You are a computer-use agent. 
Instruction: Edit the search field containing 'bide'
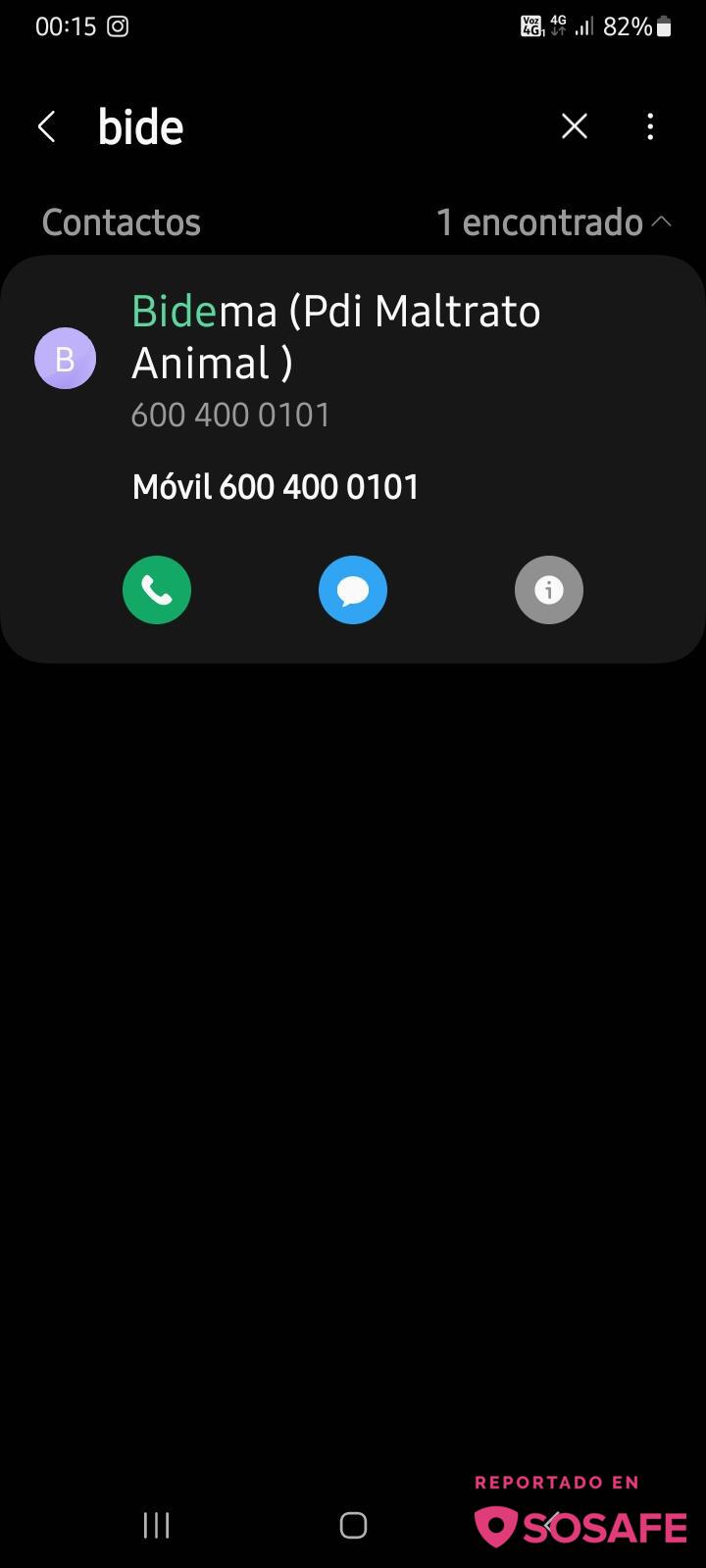(x=314, y=127)
